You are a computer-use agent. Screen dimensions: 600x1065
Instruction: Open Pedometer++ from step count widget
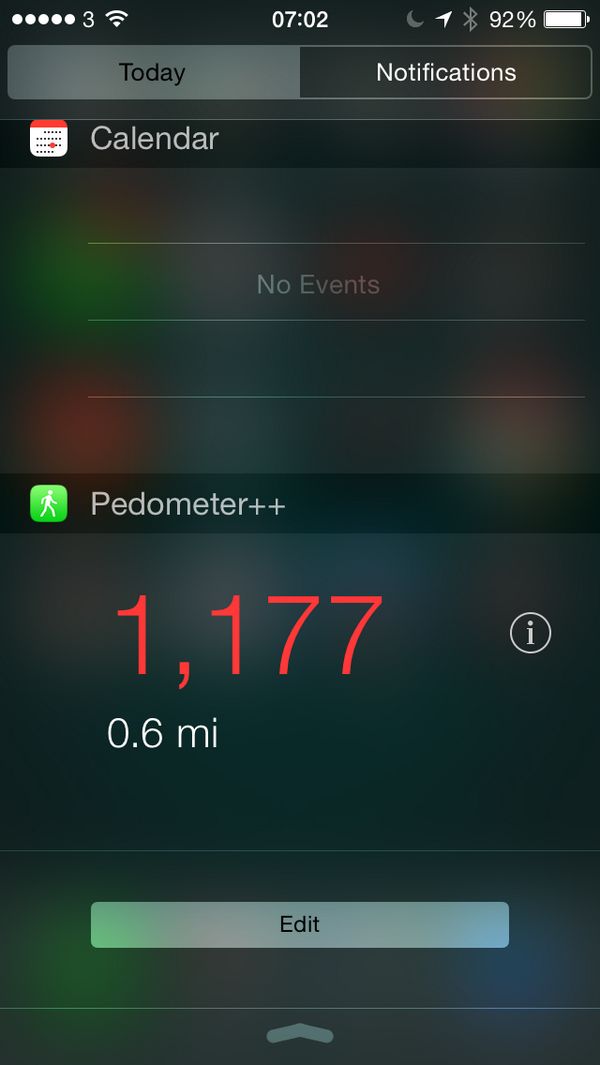(x=248, y=638)
